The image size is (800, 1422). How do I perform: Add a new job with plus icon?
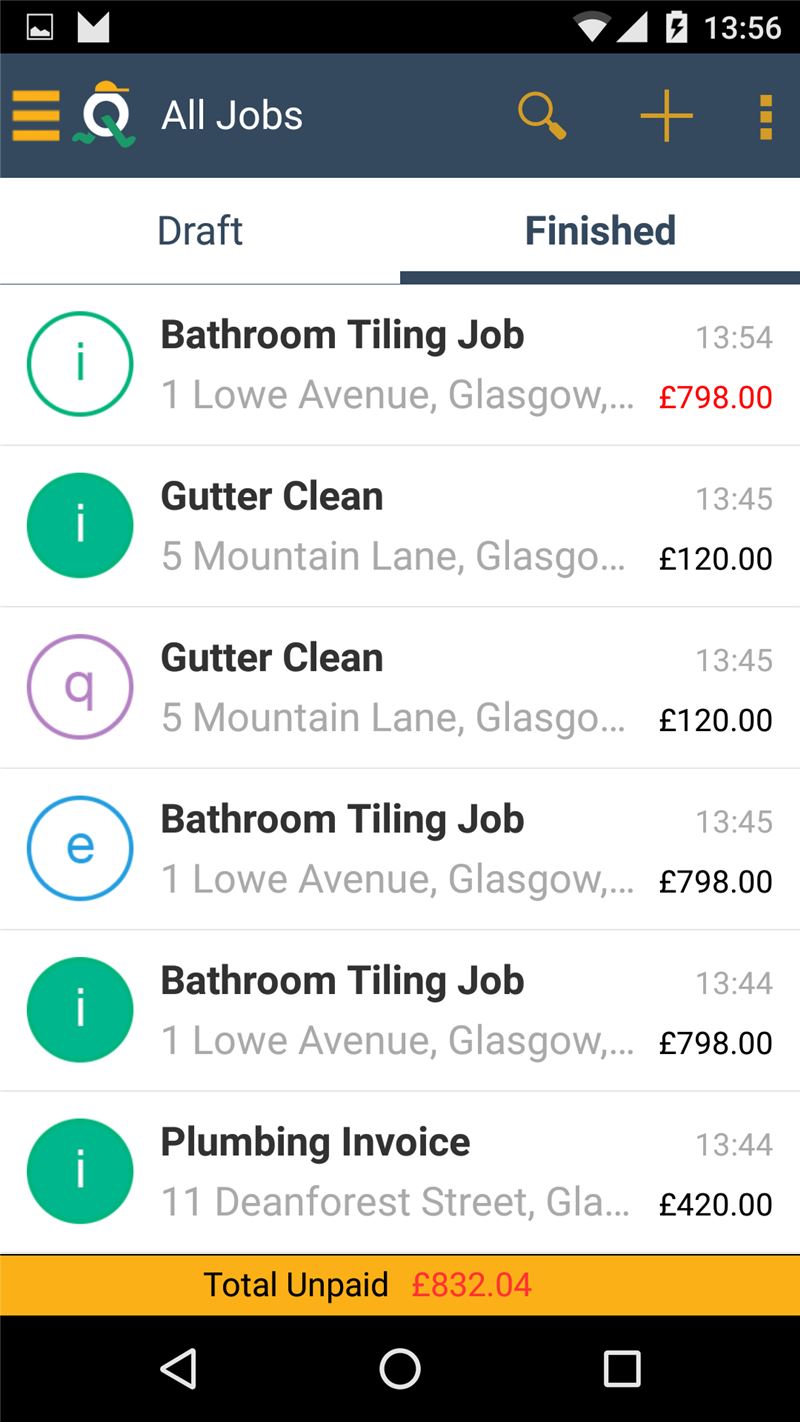pos(666,116)
